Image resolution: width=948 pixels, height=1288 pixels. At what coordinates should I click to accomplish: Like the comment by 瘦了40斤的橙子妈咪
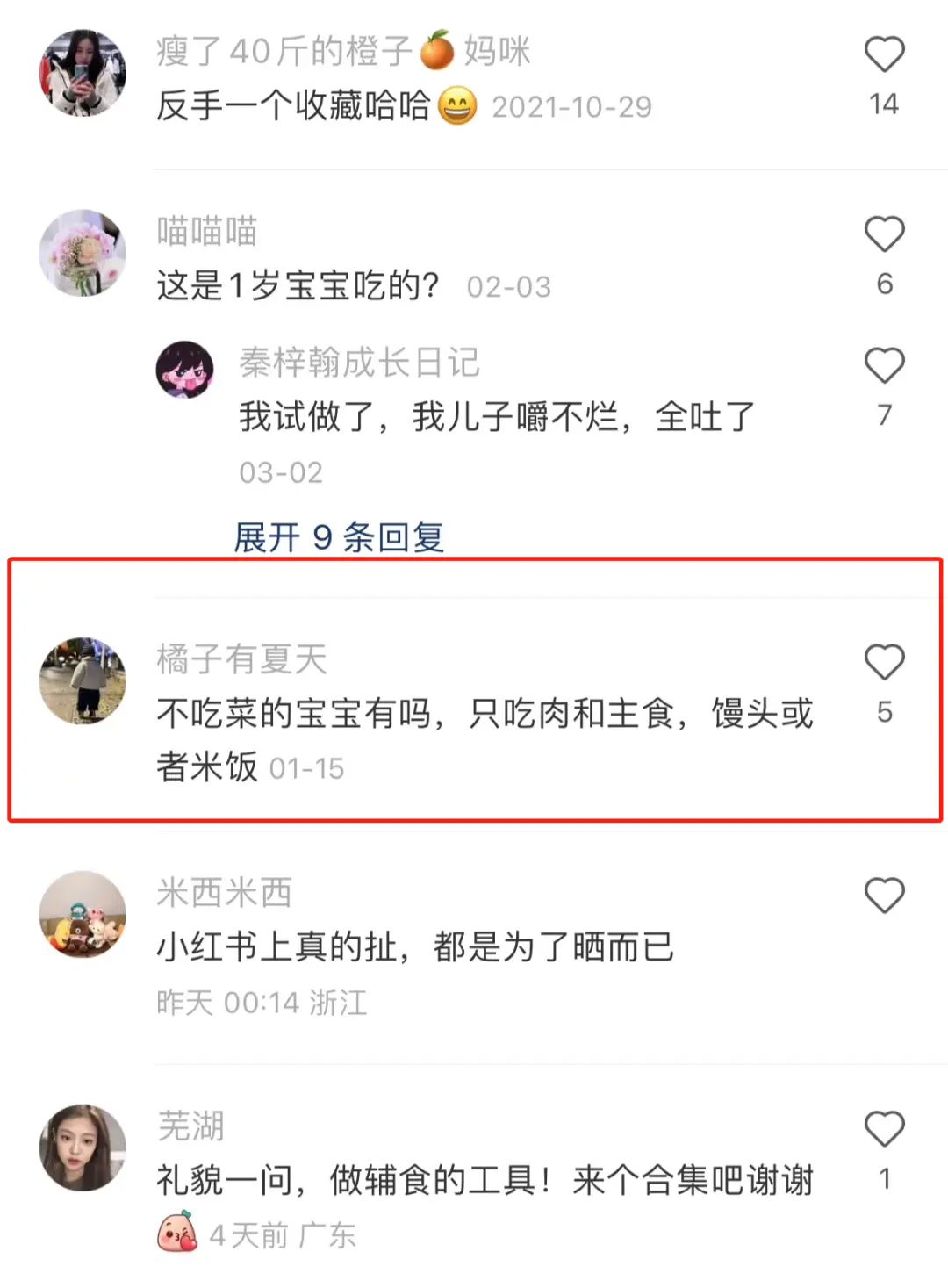(884, 54)
